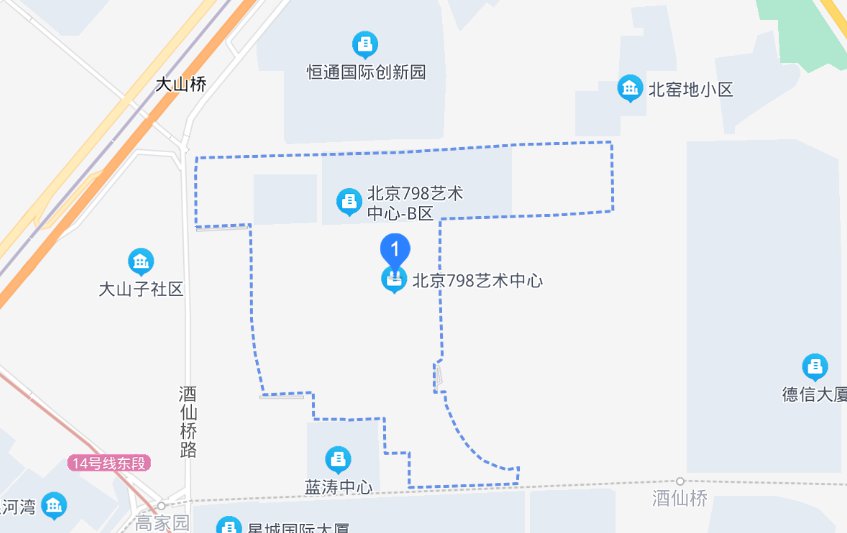Tap 大山子社区 community marker
Viewport: 847px width, 533px height.
(141, 263)
